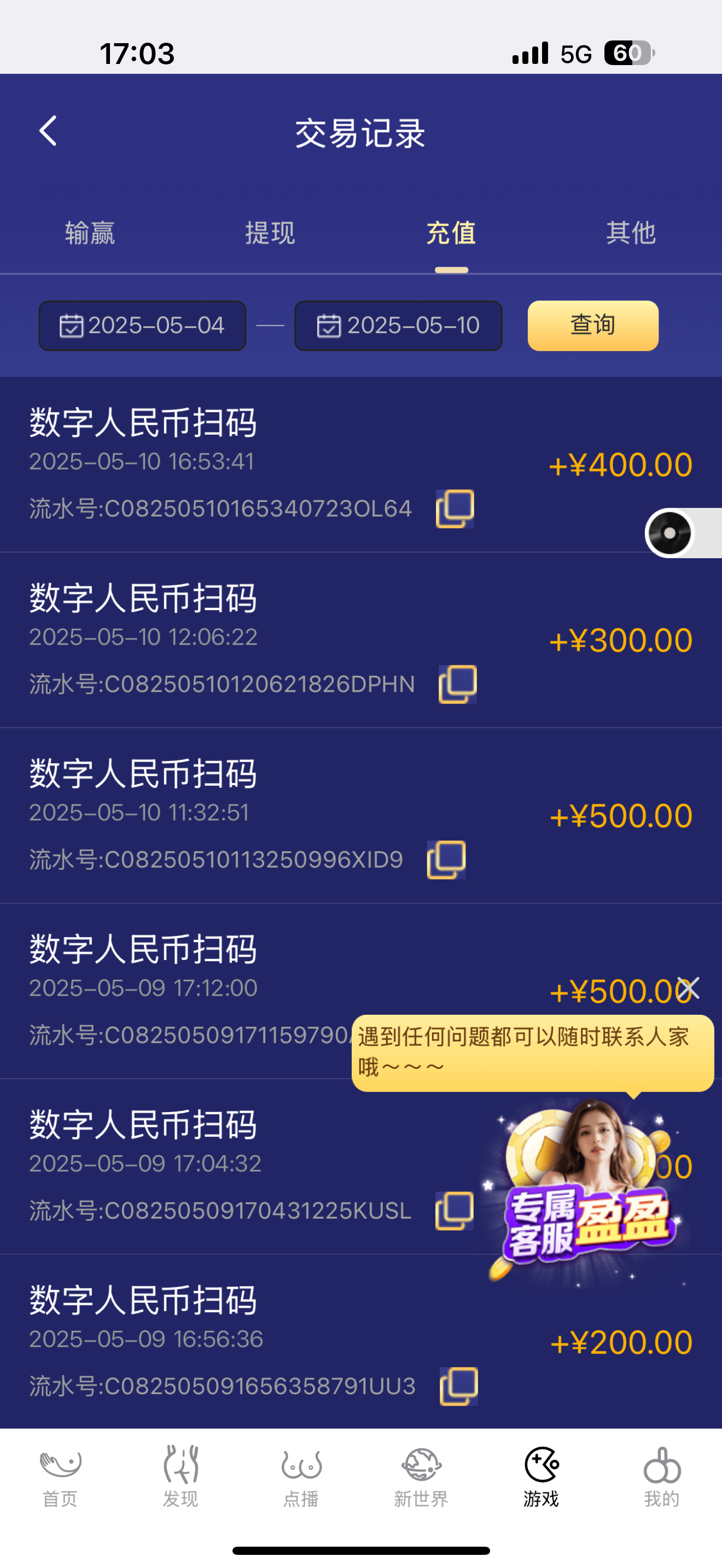722x1568 pixels.
Task: Open the end date 2025-05-10 picker
Action: [398, 326]
